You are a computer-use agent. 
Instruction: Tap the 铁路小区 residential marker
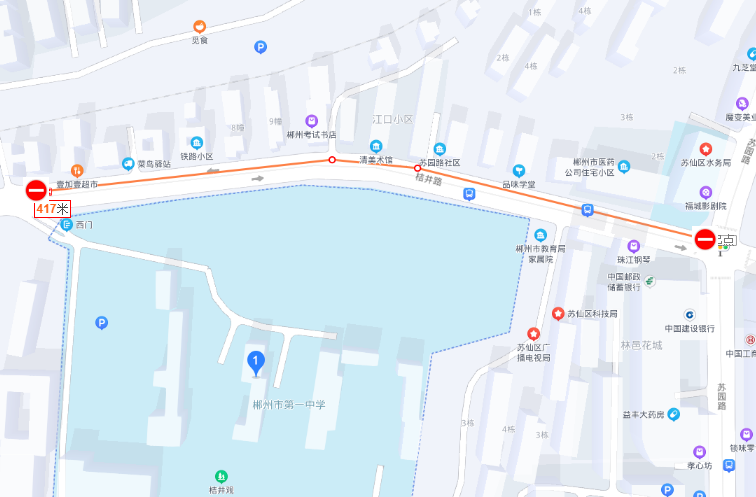click(x=196, y=143)
